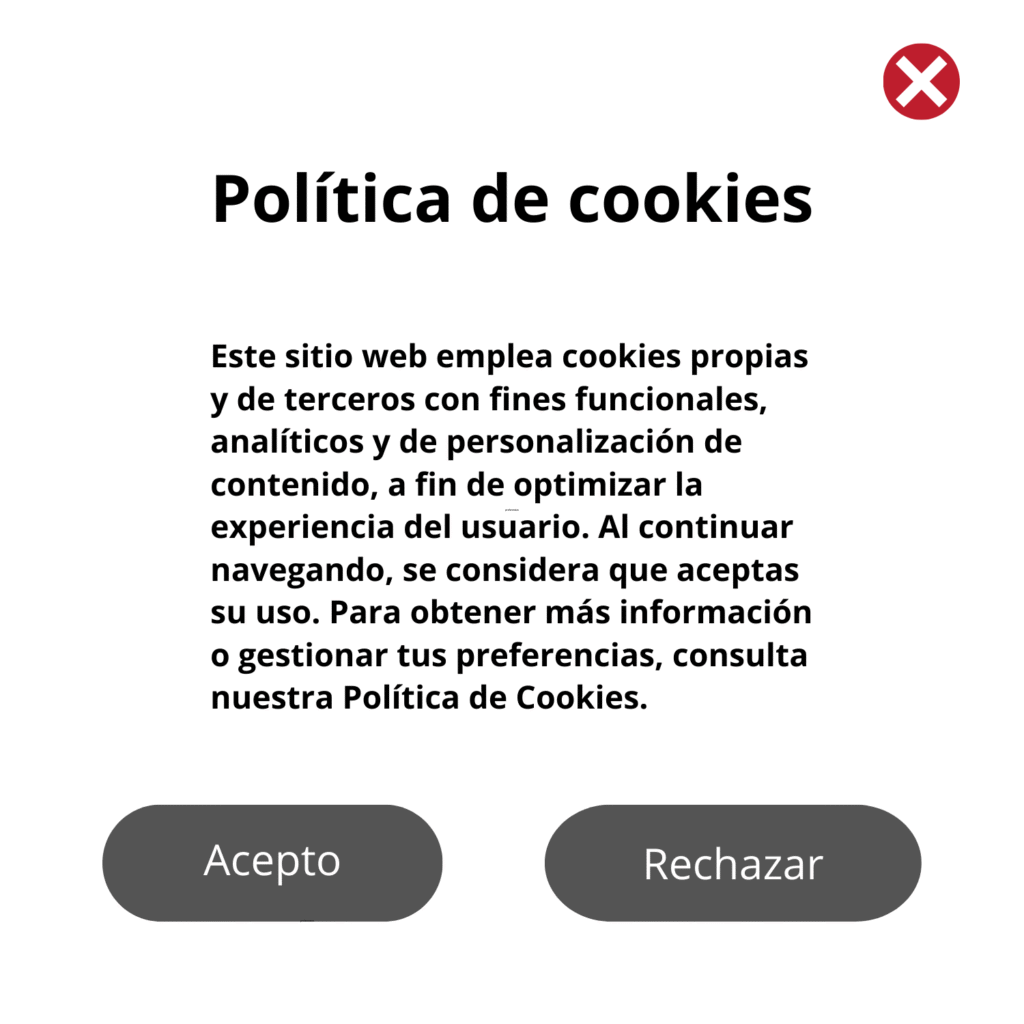Accept cookies with the Acepto button
Viewport: 1024px width, 1024px height.
[x=272, y=862]
